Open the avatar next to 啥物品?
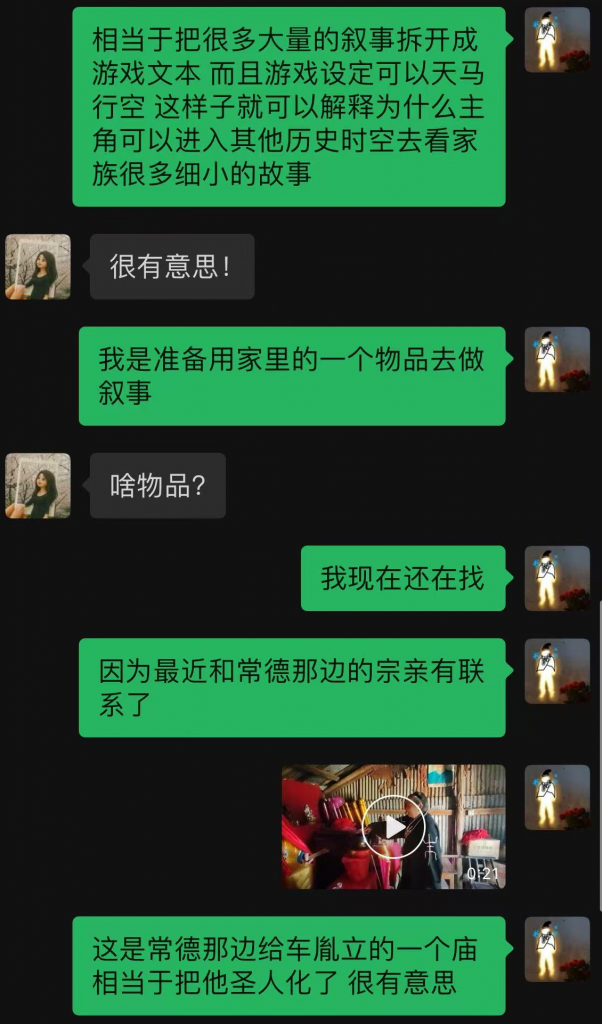 [38, 486]
